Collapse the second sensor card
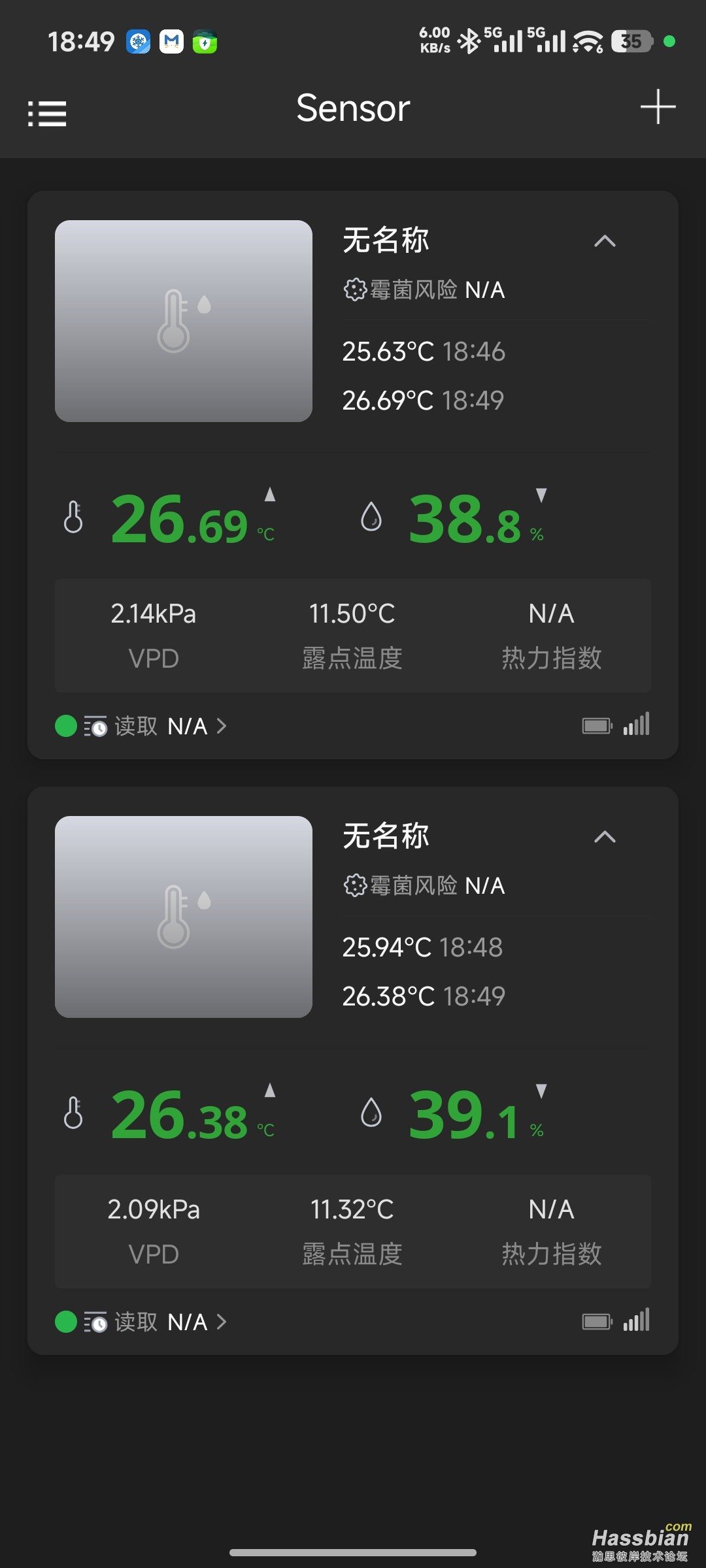This screenshot has width=706, height=1568. click(x=605, y=837)
